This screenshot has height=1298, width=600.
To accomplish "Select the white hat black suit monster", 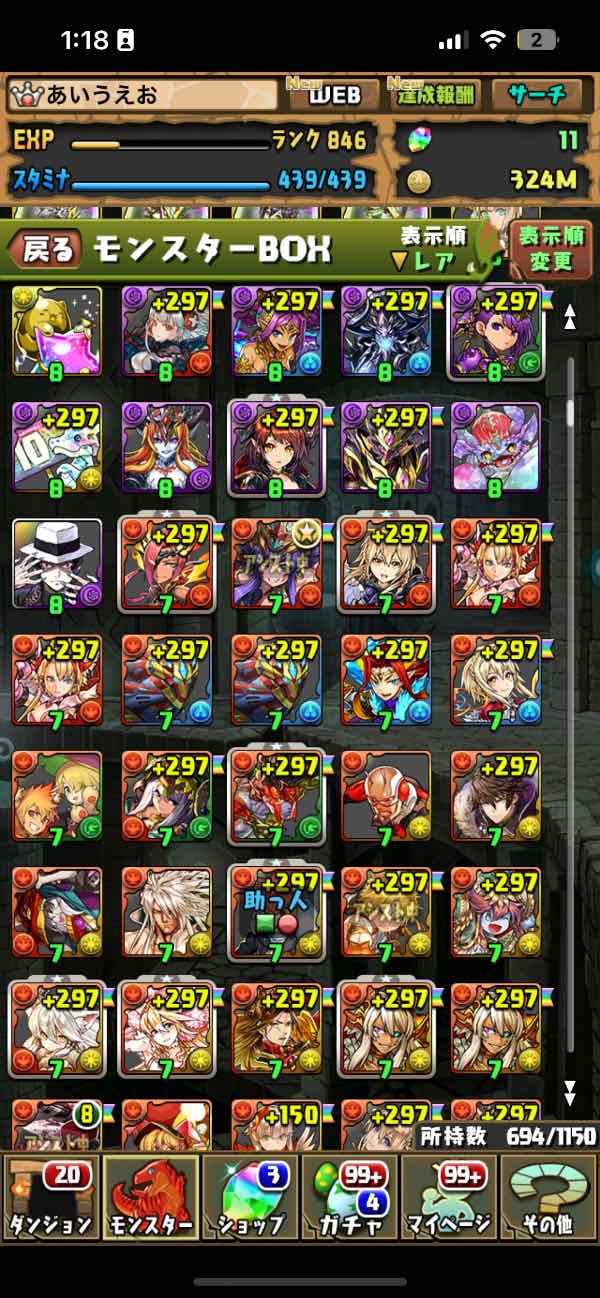I will point(57,564).
